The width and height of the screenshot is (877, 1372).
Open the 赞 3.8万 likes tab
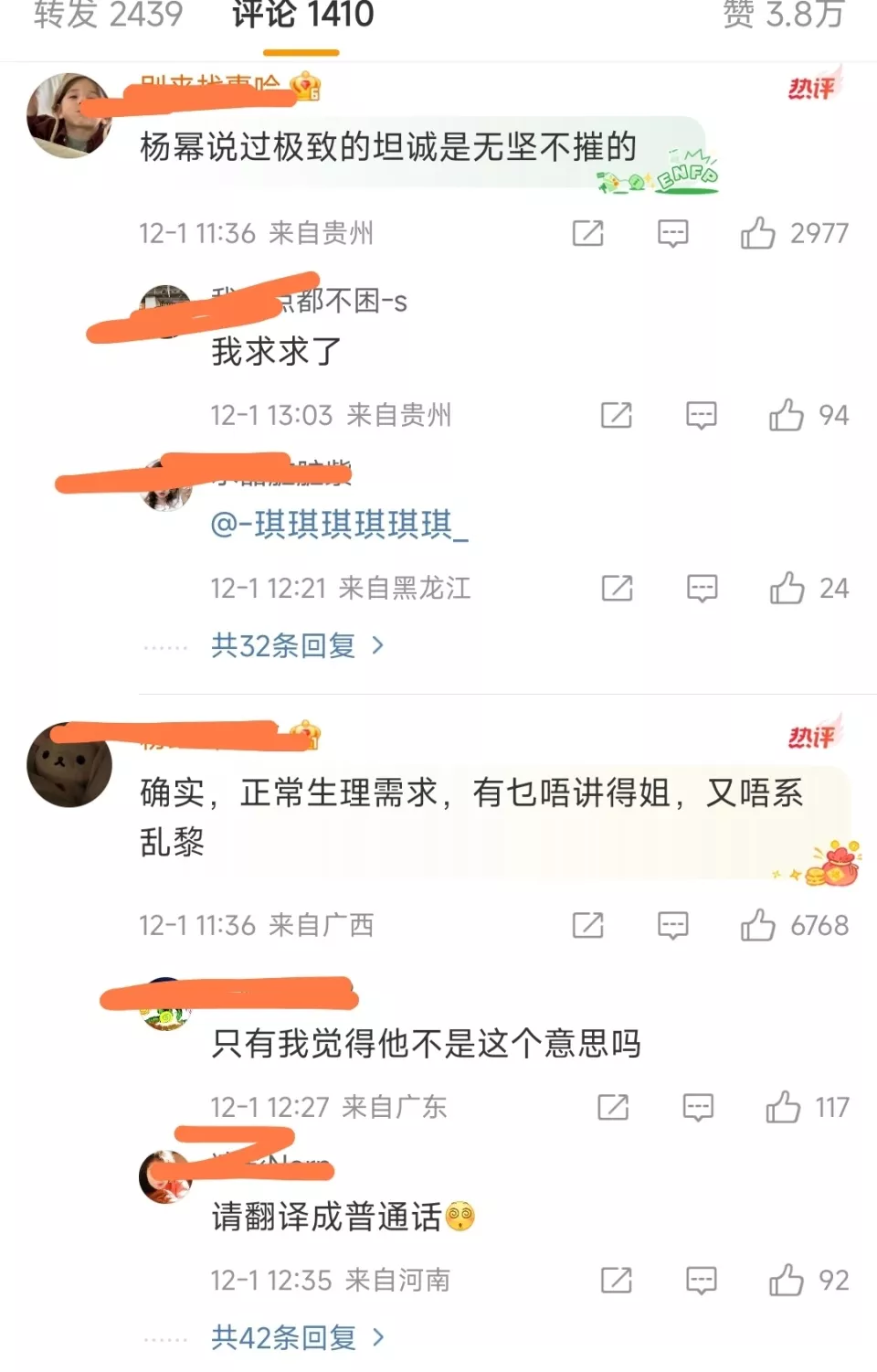(x=783, y=15)
